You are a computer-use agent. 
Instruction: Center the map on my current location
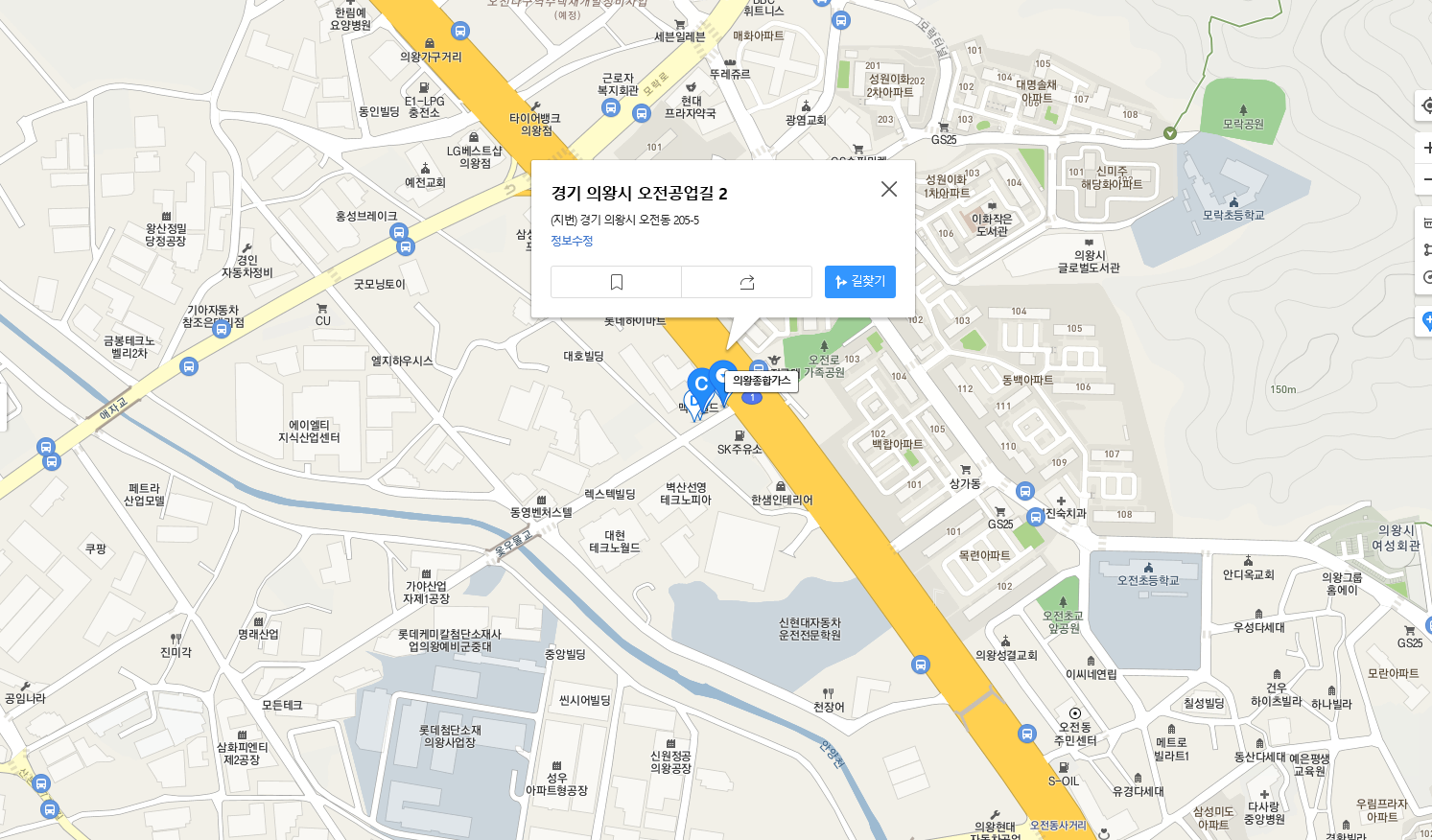pos(1426,105)
